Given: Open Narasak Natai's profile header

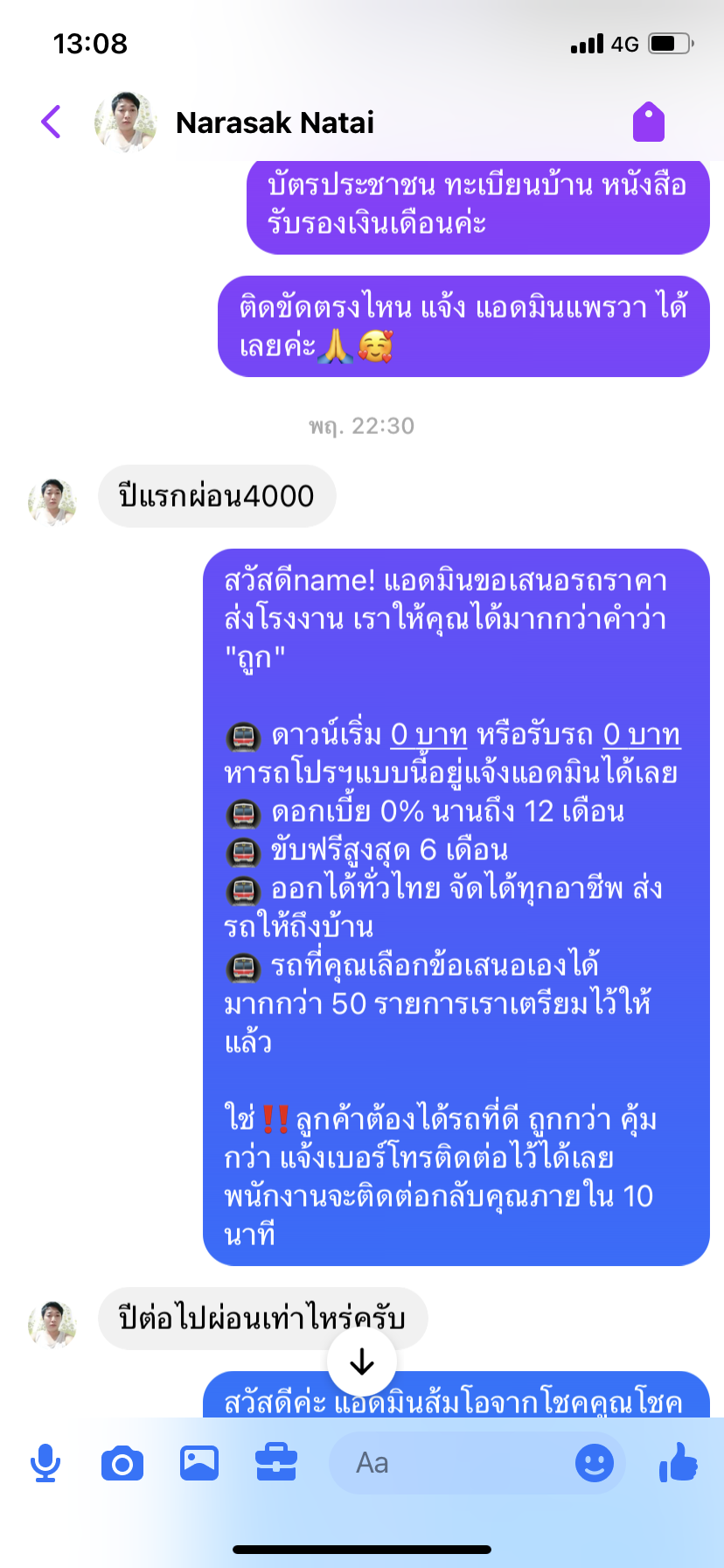Looking at the screenshot, I should [275, 122].
